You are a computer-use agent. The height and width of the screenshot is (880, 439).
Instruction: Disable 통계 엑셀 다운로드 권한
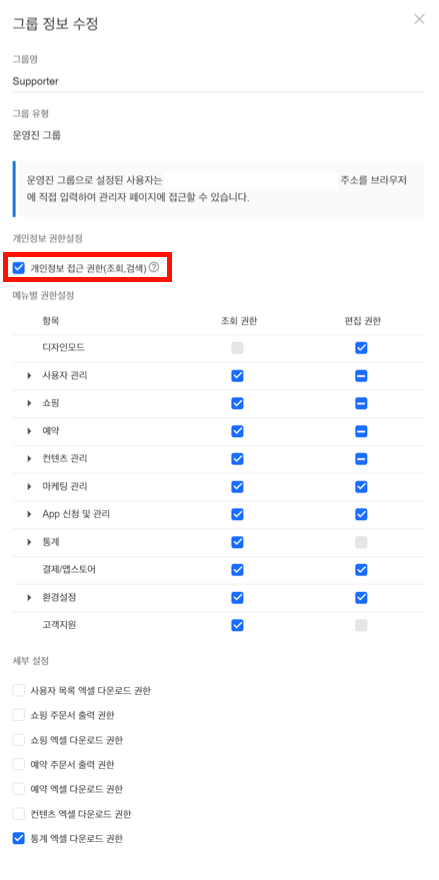[19, 838]
